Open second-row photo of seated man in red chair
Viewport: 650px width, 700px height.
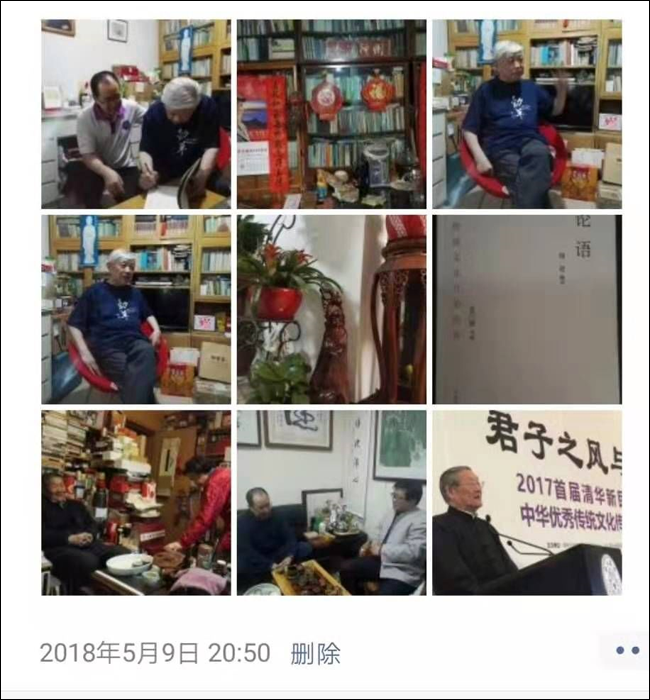(x=135, y=309)
